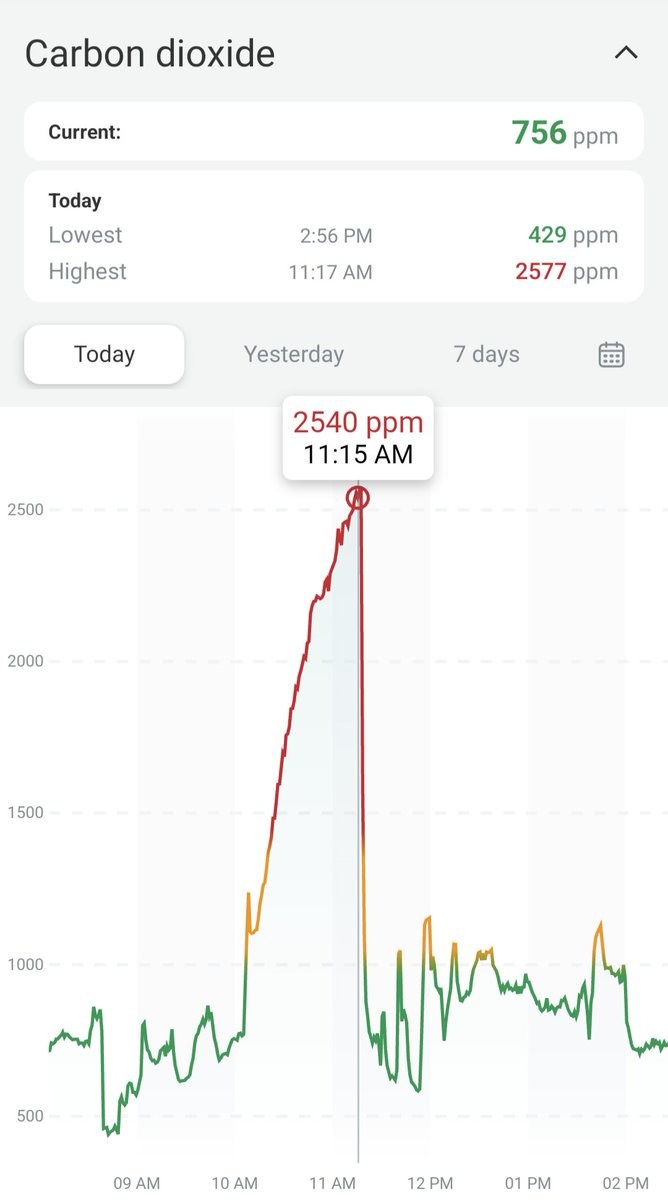This screenshot has height=1200, width=668.
Task: Collapse the Carbon dioxide section
Action: [x=626, y=53]
